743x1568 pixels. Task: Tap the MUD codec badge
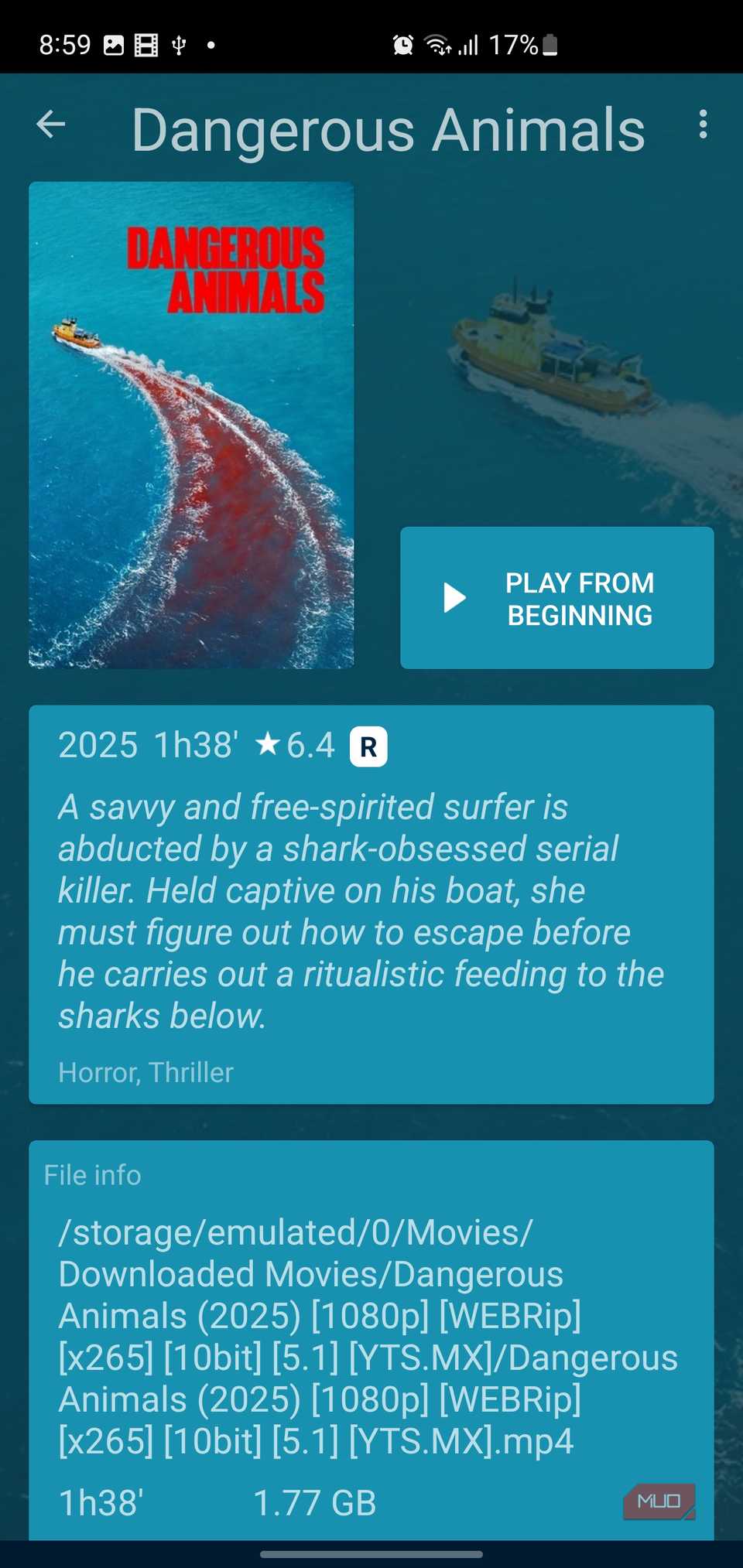[x=659, y=1501]
